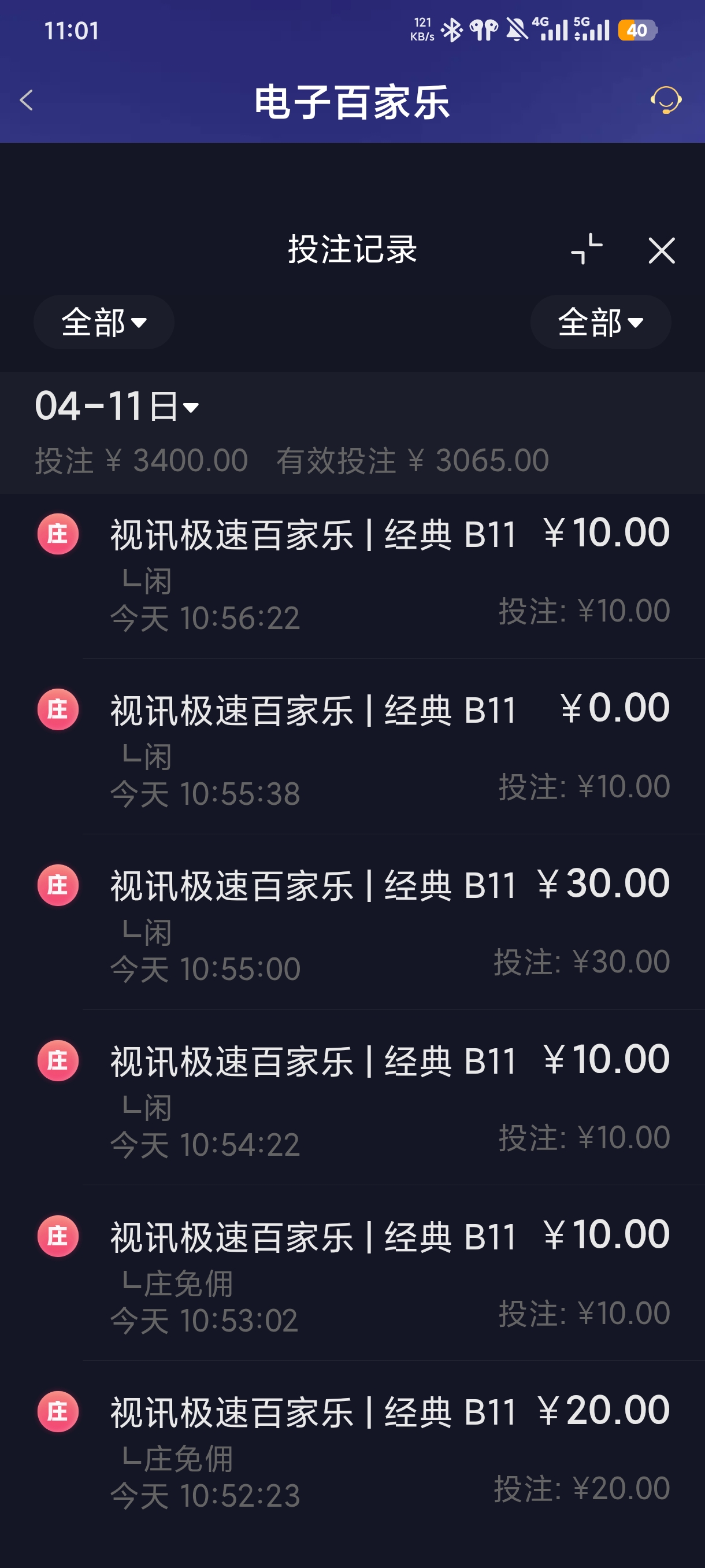Open the right 全部 filter dropdown
This screenshot has height=1568, width=705.
coord(600,323)
